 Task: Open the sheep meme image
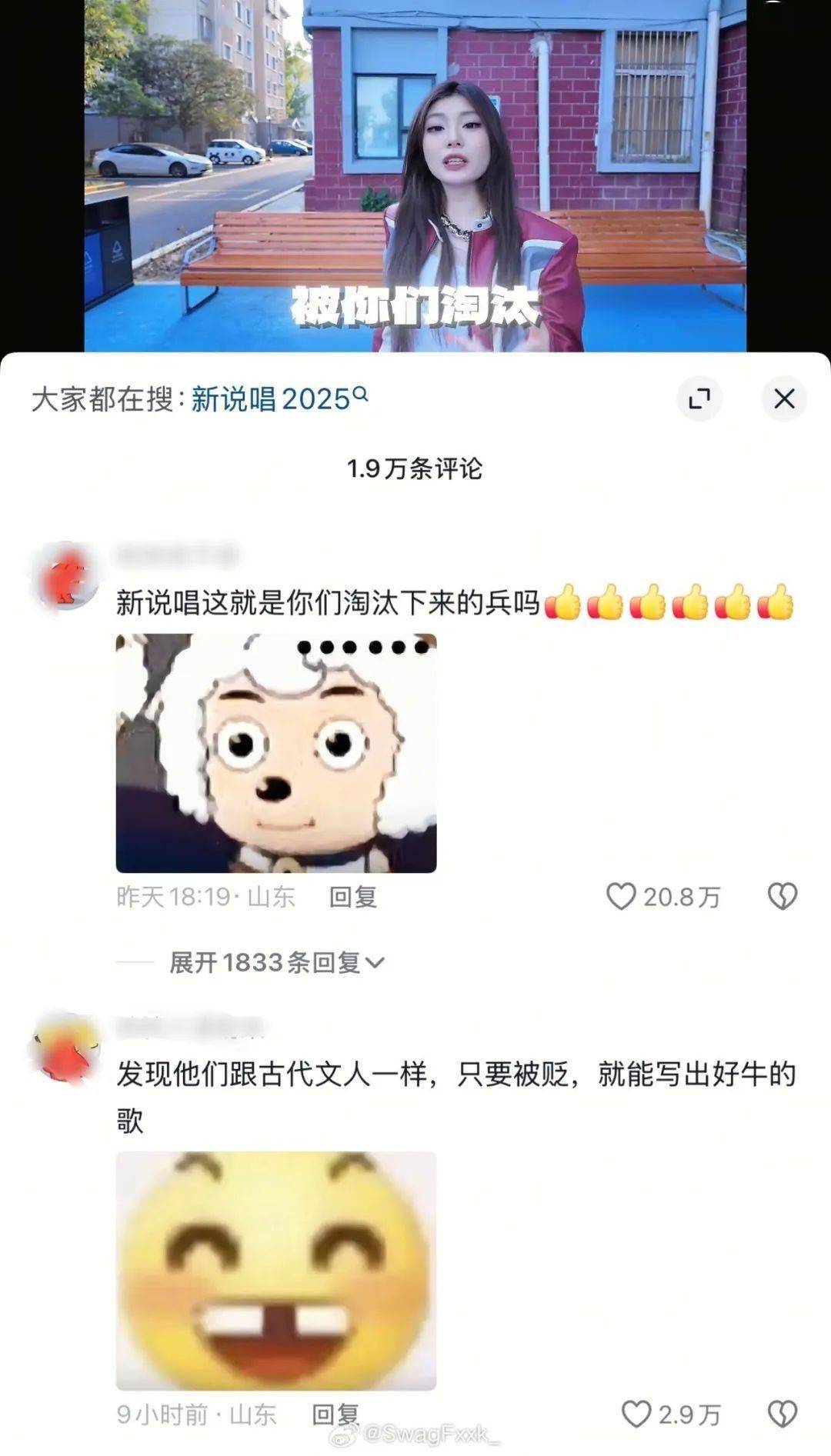pyautogui.click(x=275, y=752)
